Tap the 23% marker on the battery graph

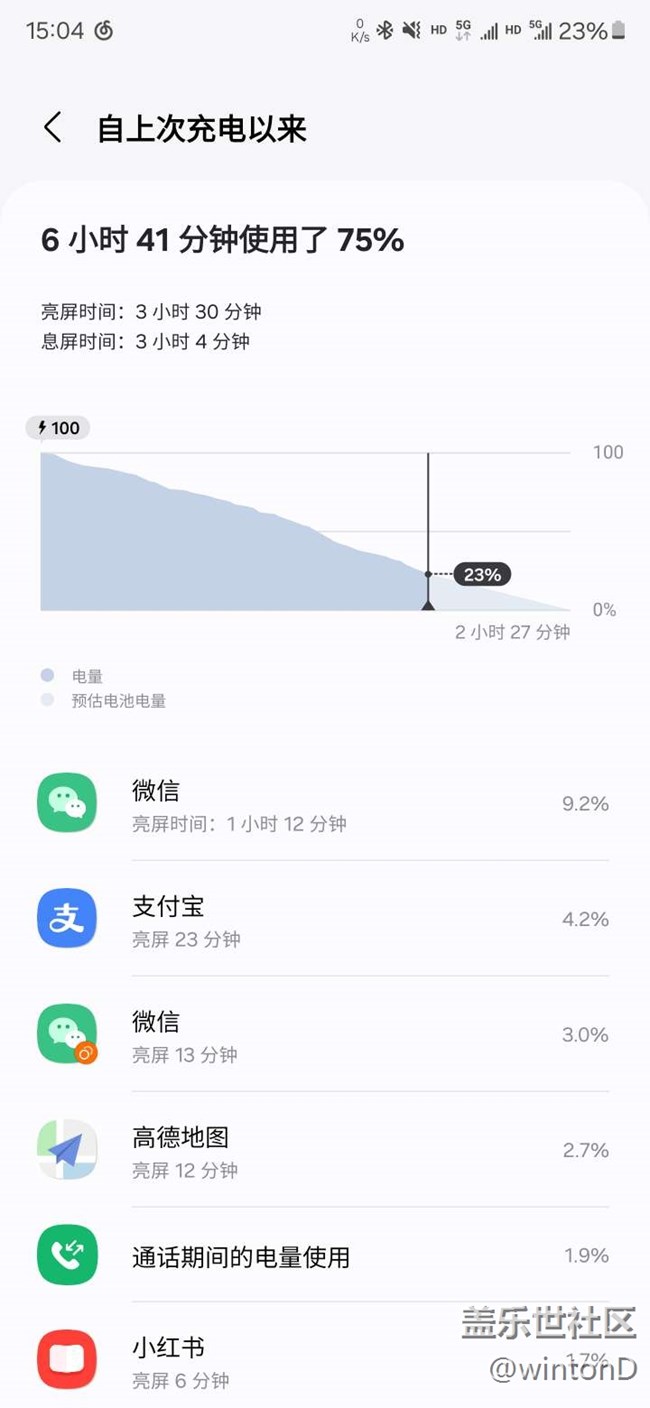click(482, 574)
